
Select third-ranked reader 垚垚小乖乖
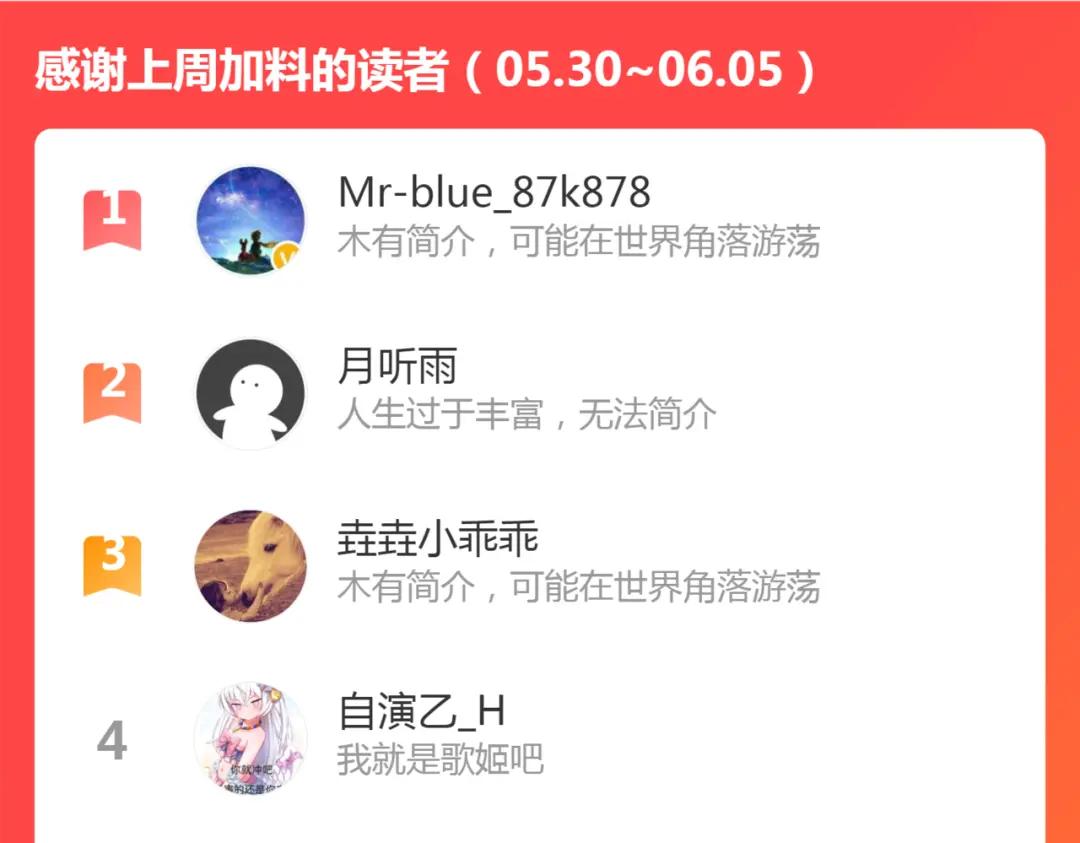pos(438,540)
